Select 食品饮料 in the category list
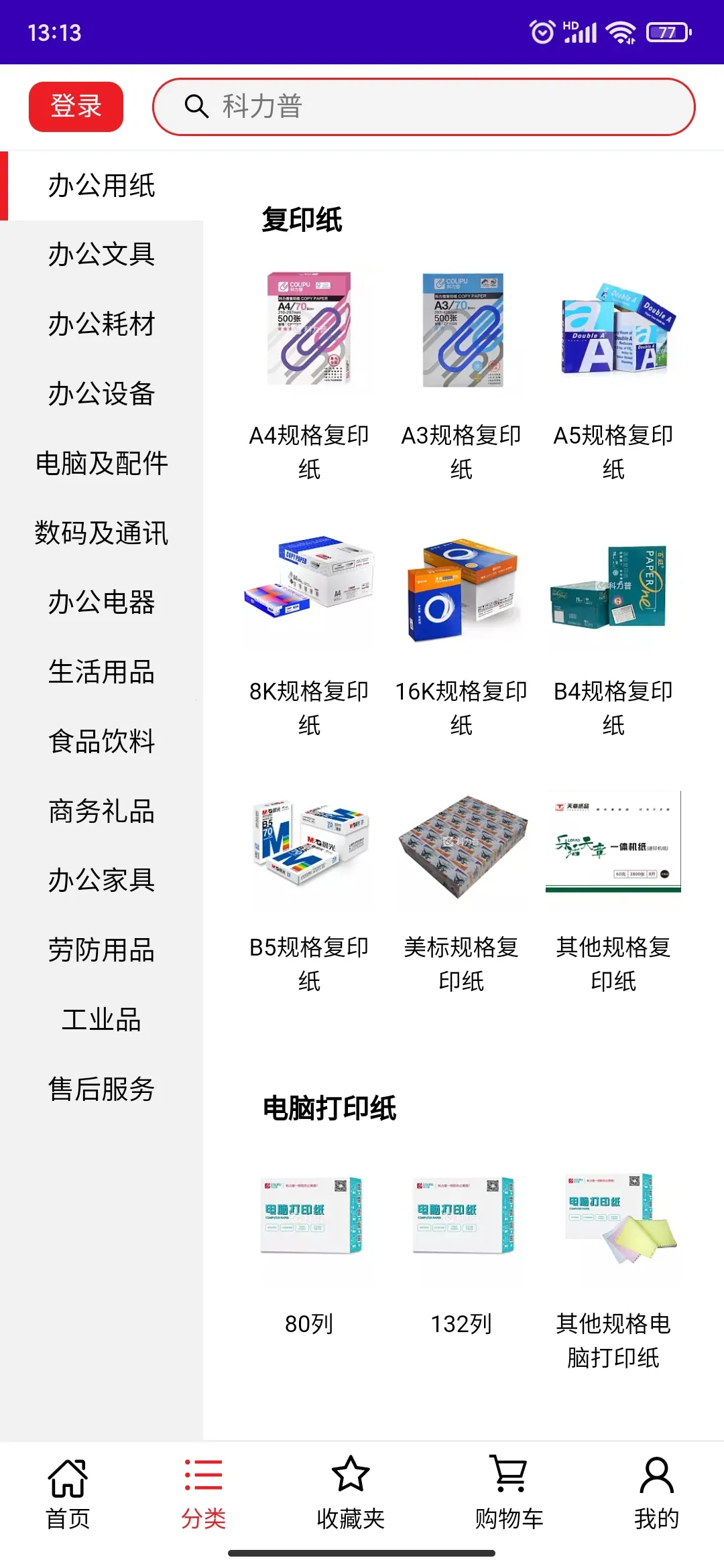Image resolution: width=724 pixels, height=1568 pixels. [x=101, y=742]
